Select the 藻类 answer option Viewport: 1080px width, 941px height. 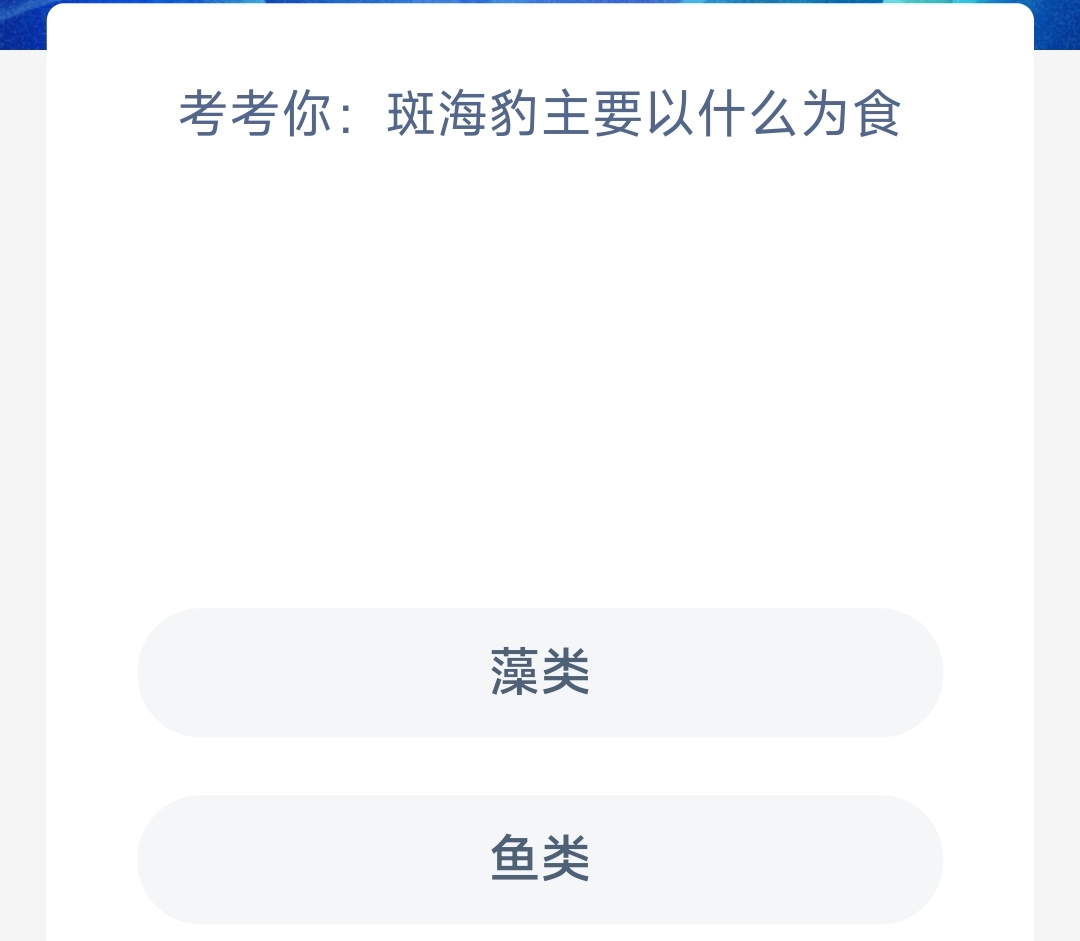tap(540, 672)
